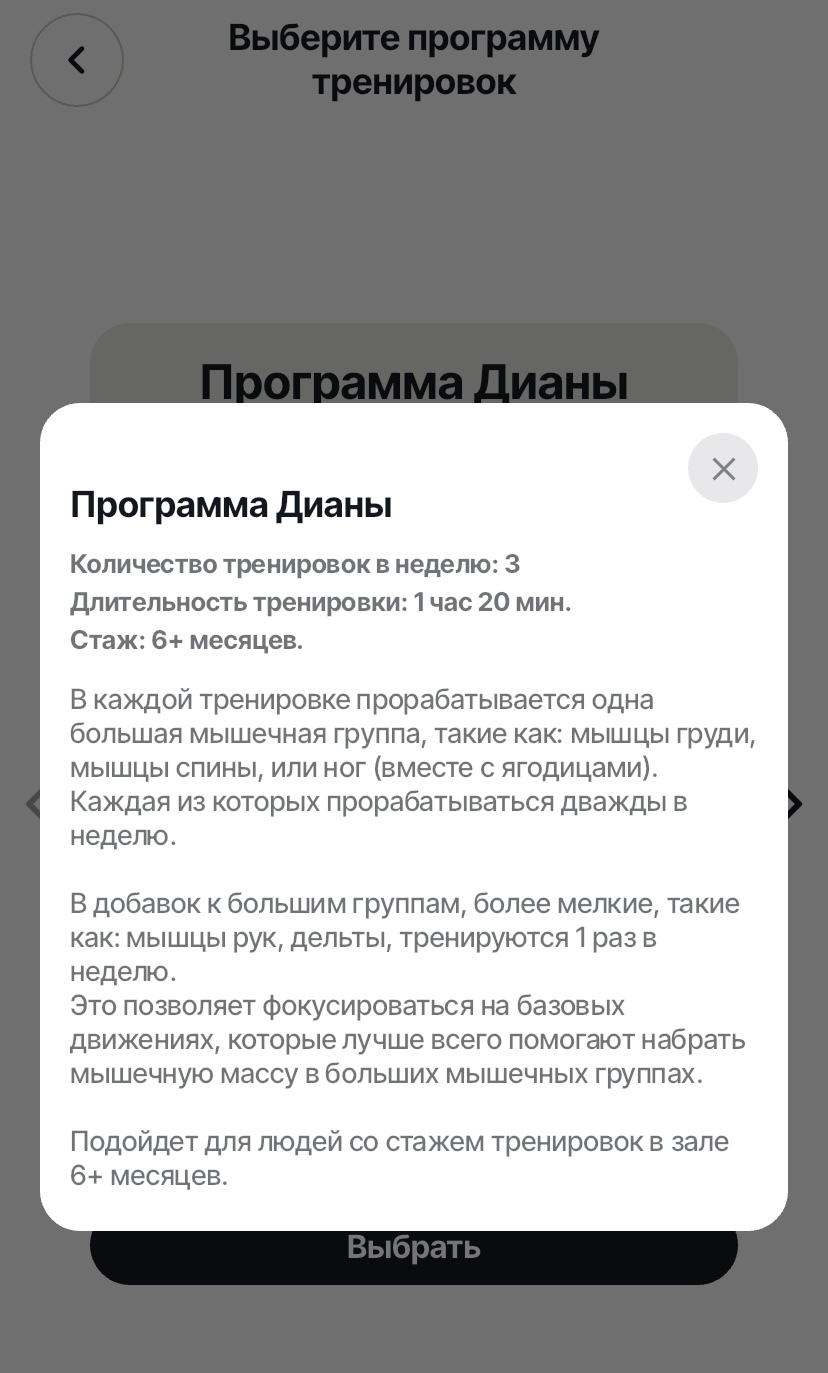
Task: Show the previous program with the left arrow
Action: [33, 804]
